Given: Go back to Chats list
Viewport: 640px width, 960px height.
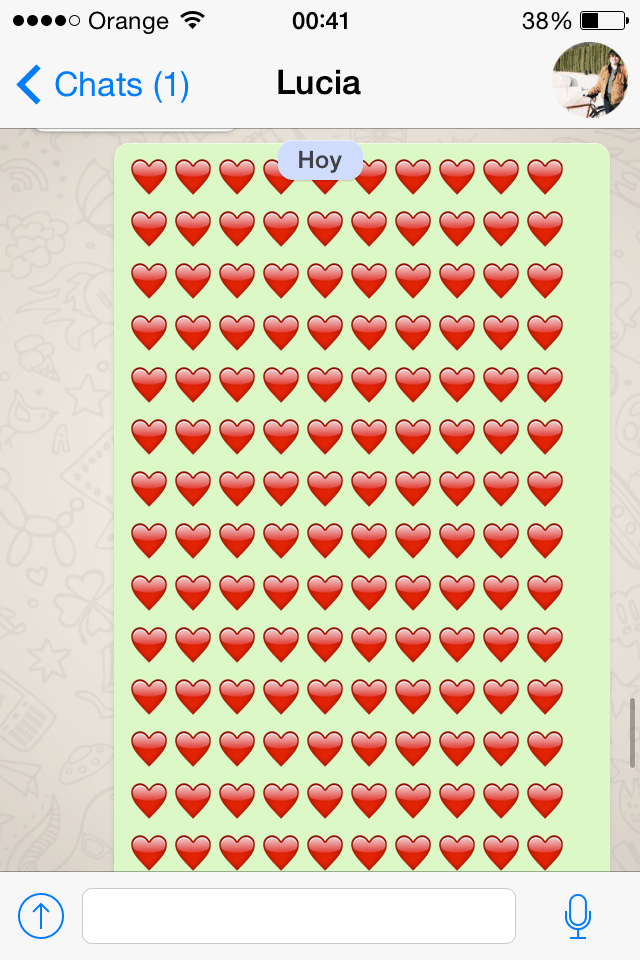Looking at the screenshot, I should click(103, 85).
